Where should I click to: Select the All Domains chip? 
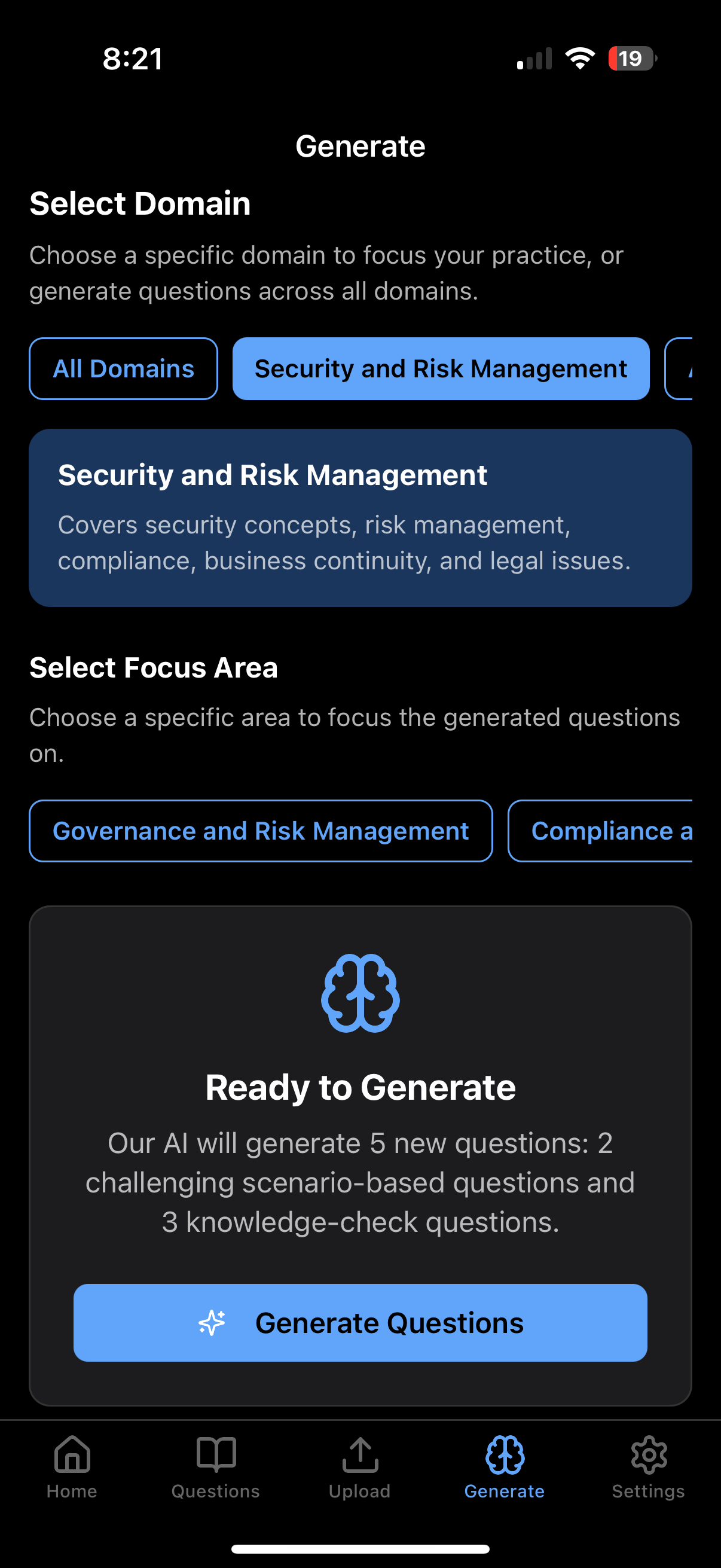click(x=123, y=368)
